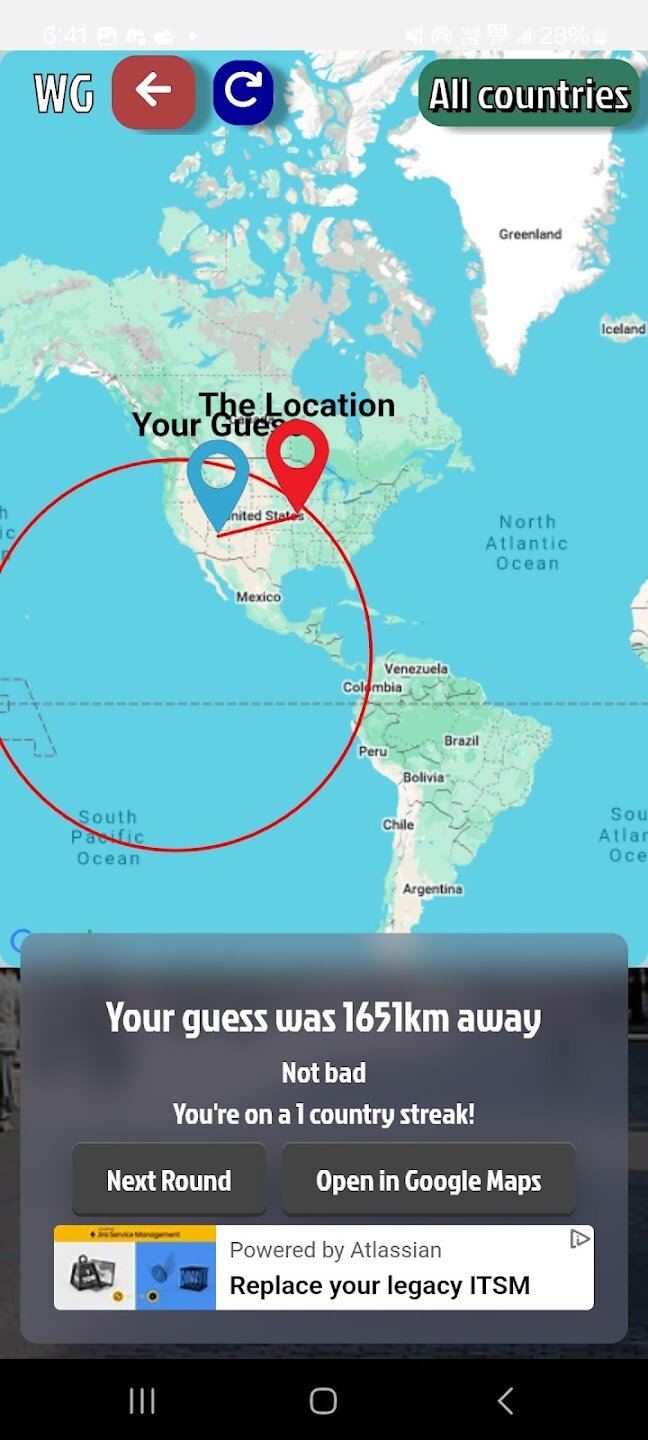The height and width of the screenshot is (1440, 648).
Task: Open the All countries selector
Action: pos(528,94)
